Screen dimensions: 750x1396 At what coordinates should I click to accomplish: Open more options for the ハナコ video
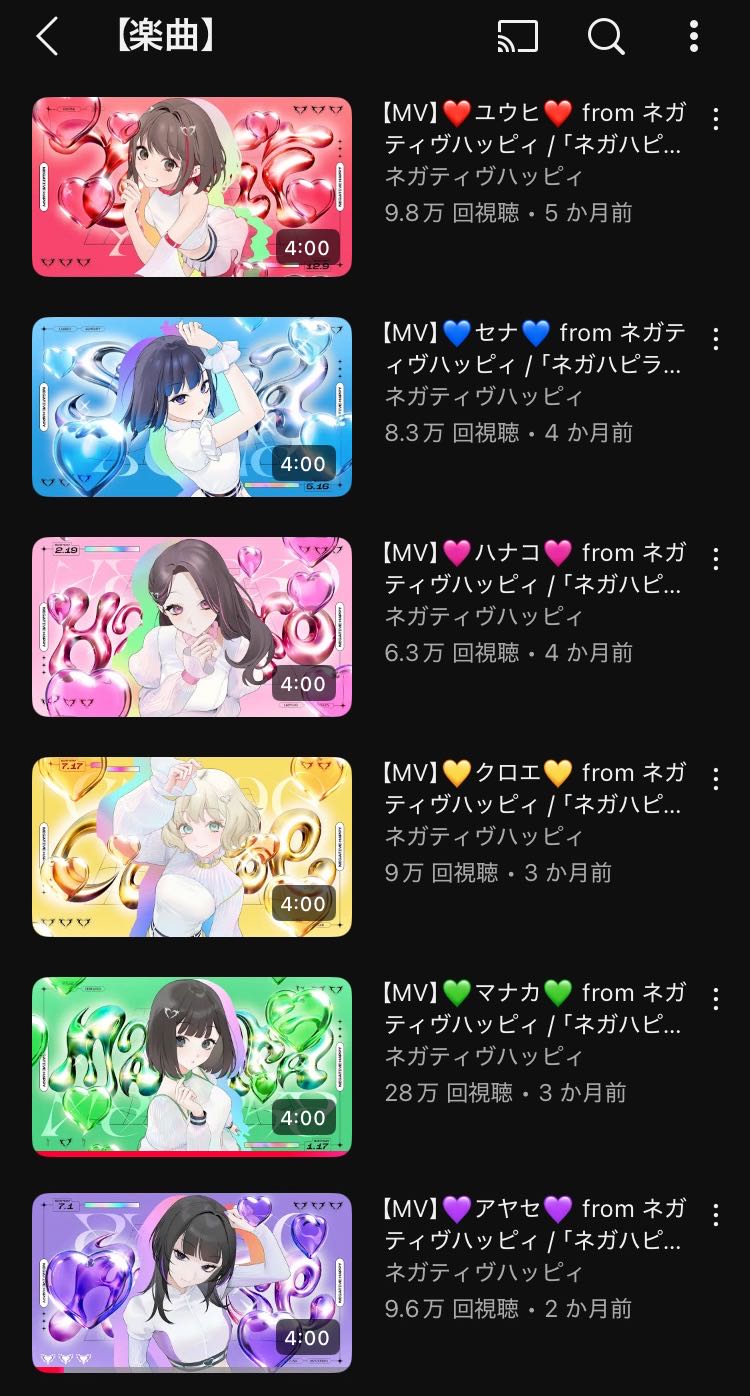pos(715,559)
